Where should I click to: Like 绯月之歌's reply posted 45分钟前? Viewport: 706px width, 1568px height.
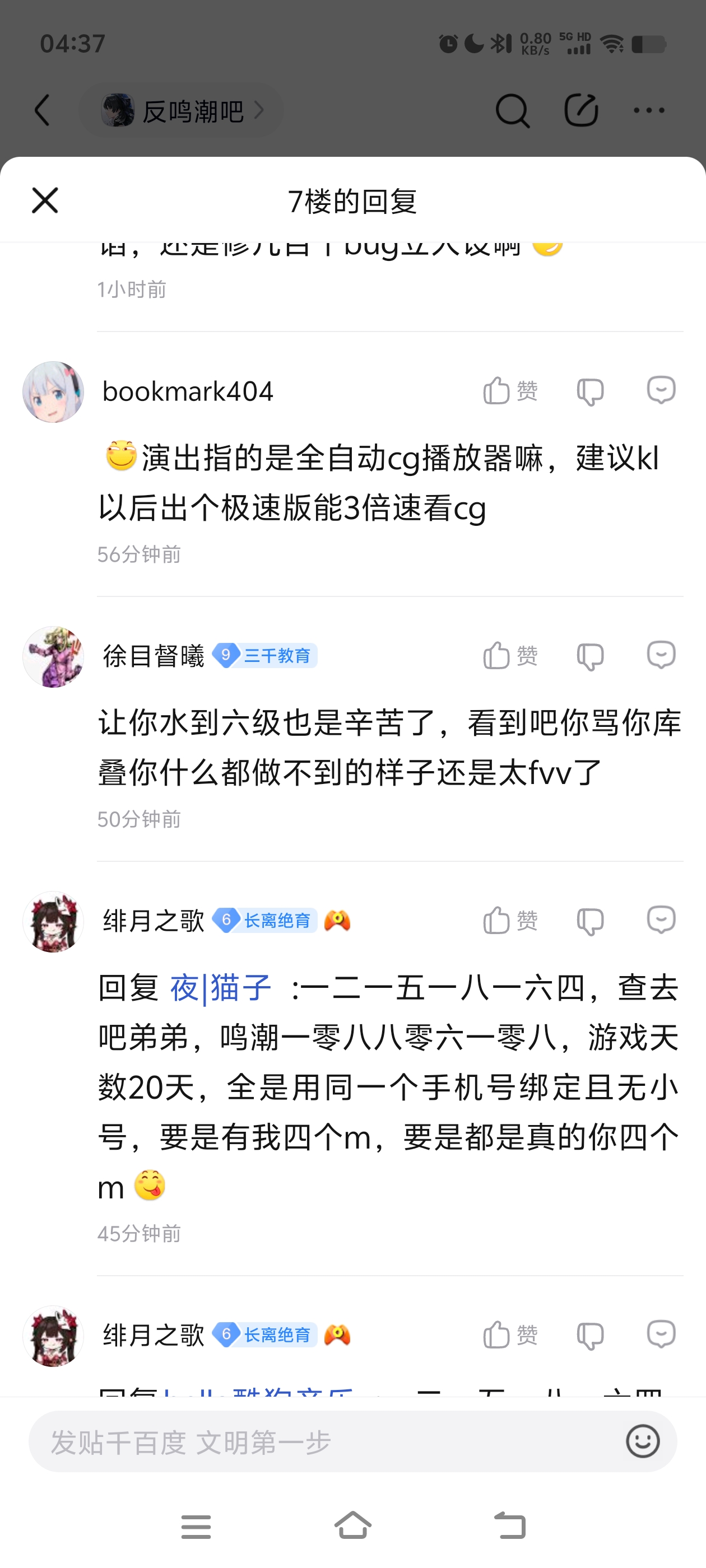[x=510, y=920]
